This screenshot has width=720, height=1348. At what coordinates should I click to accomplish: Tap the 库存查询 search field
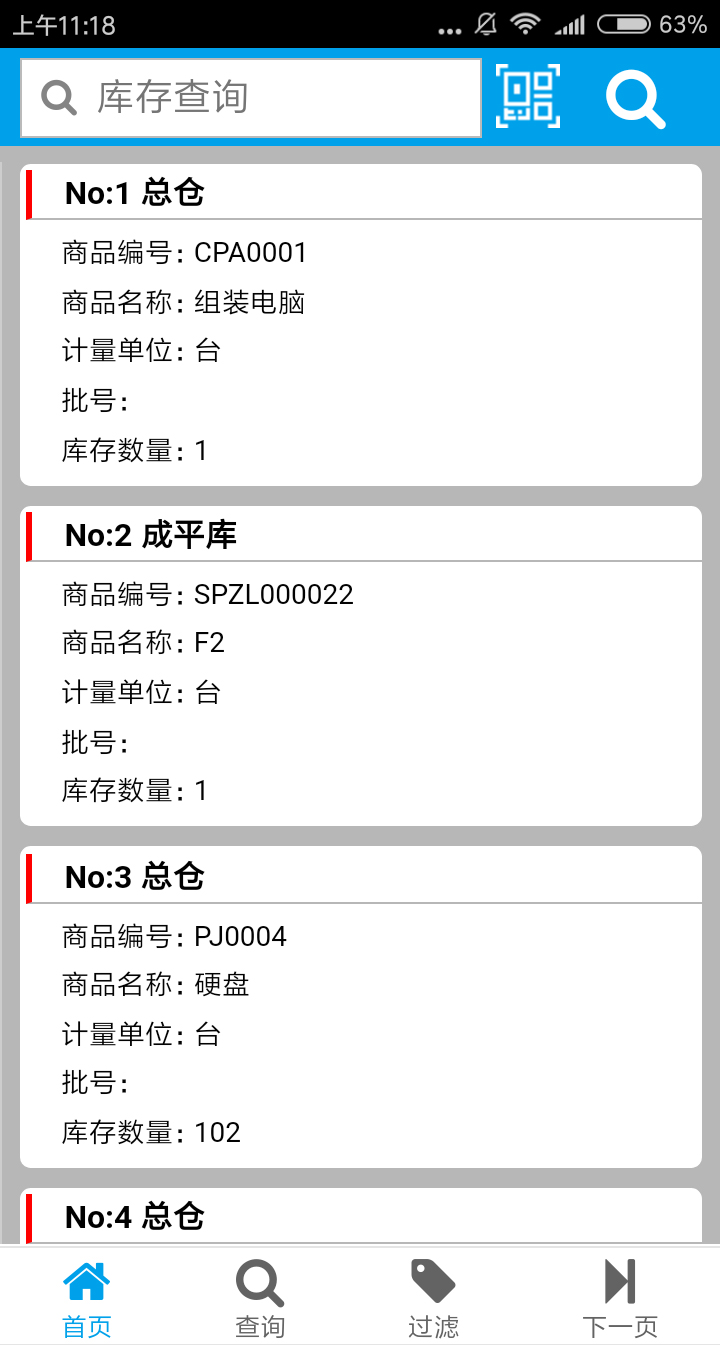[x=250, y=98]
